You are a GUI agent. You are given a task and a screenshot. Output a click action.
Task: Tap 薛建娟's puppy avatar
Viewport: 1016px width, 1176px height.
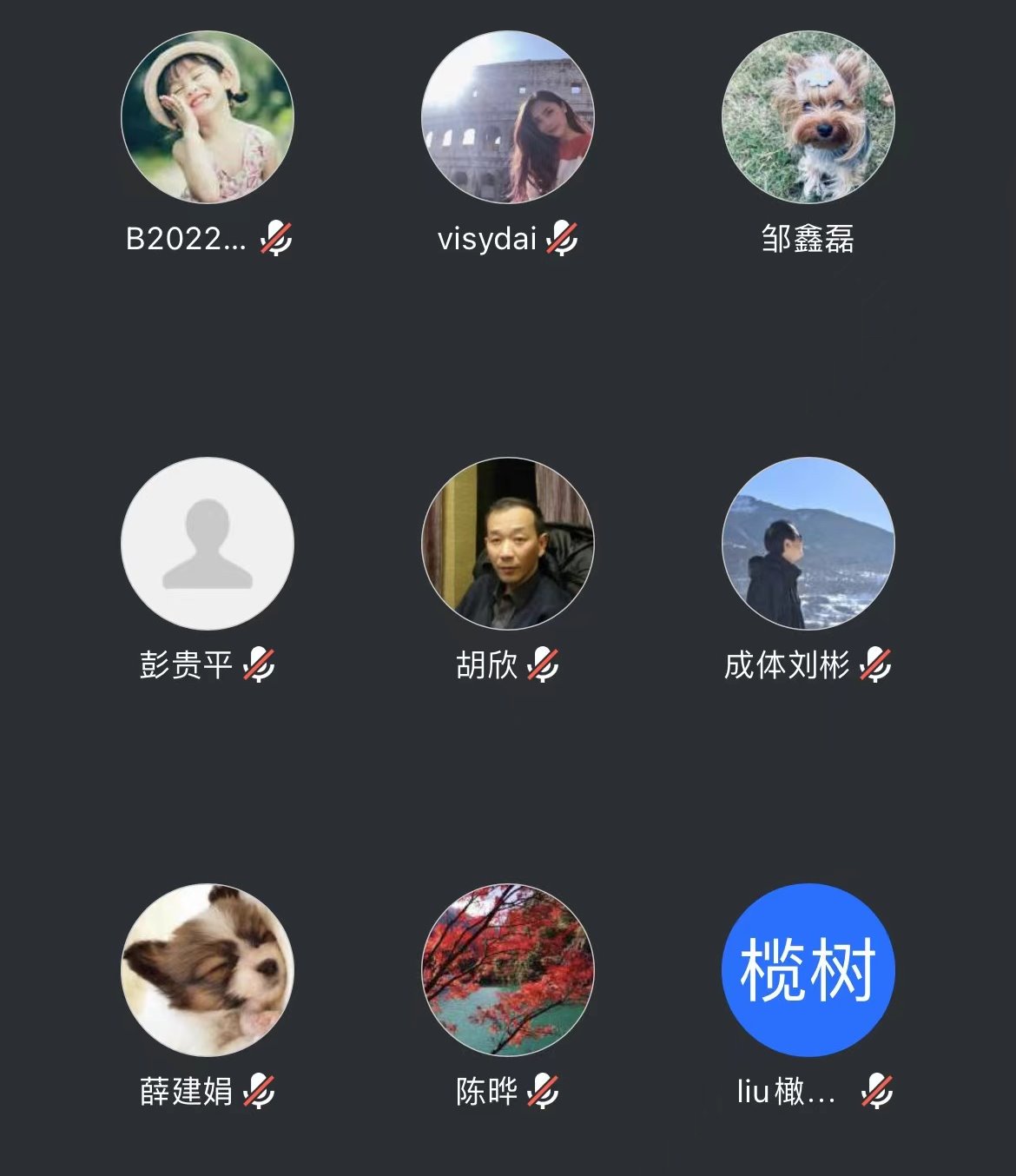208,970
